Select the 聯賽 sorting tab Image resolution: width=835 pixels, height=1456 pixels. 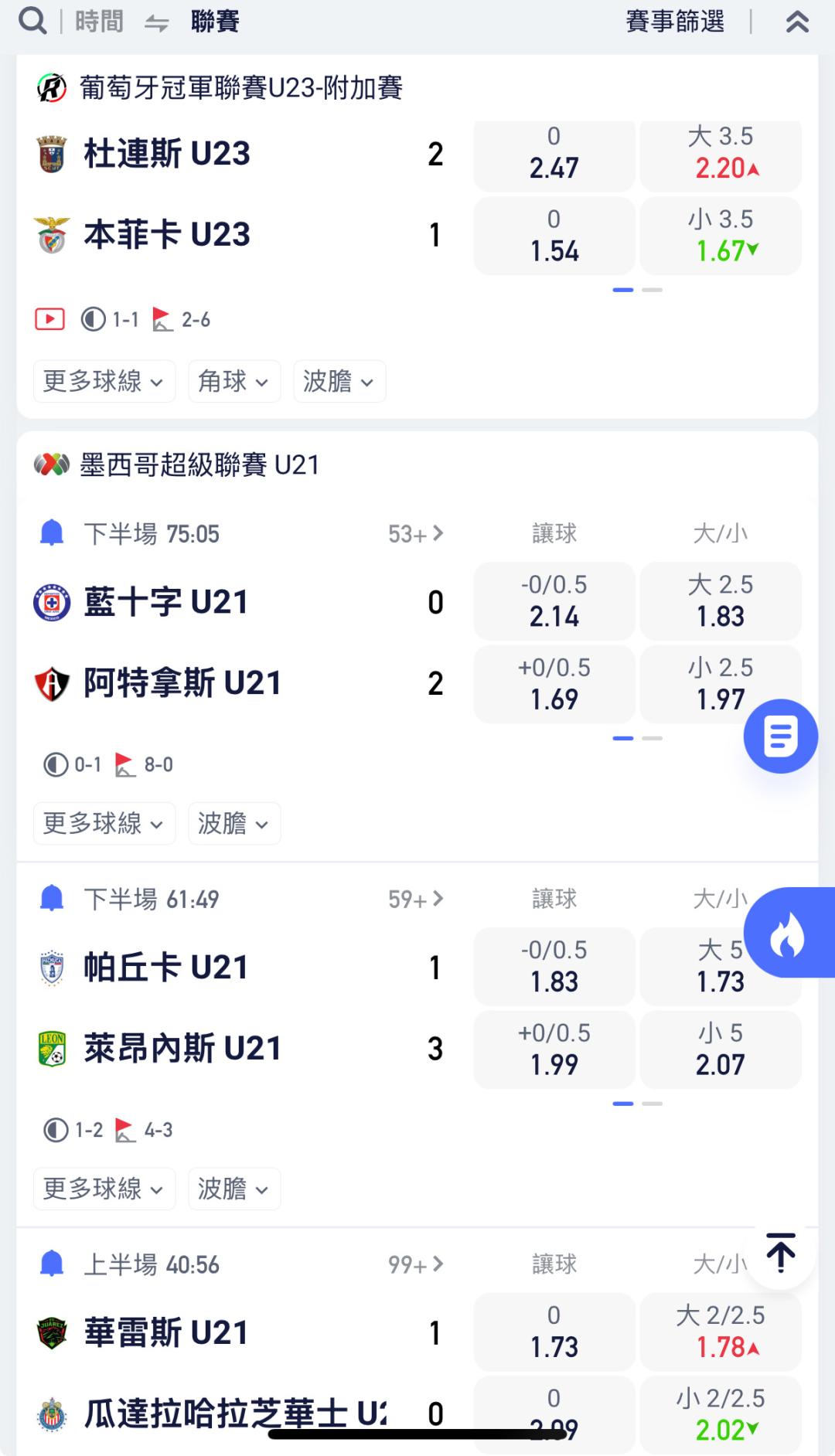pyautogui.click(x=215, y=21)
